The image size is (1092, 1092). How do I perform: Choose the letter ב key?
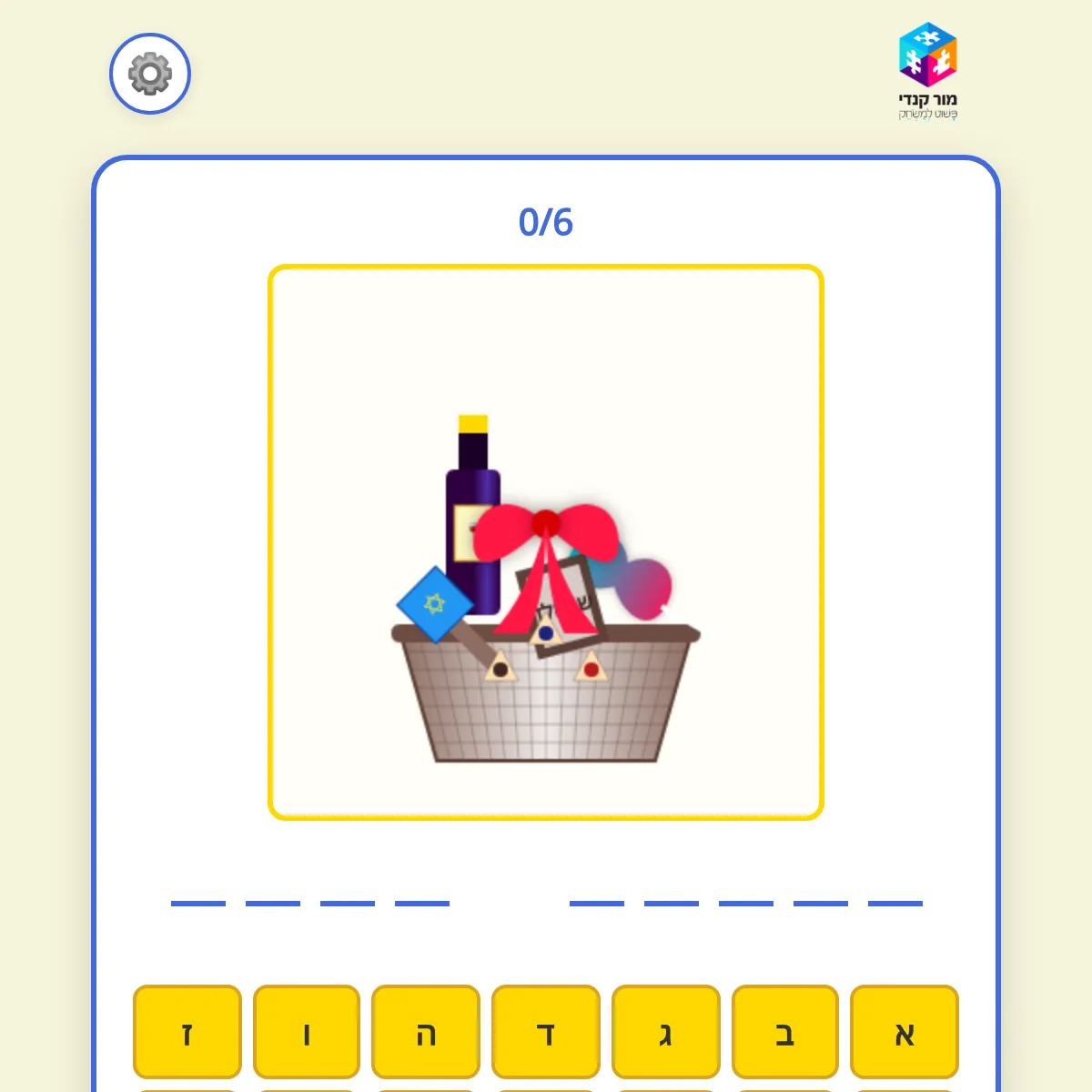point(785,1032)
